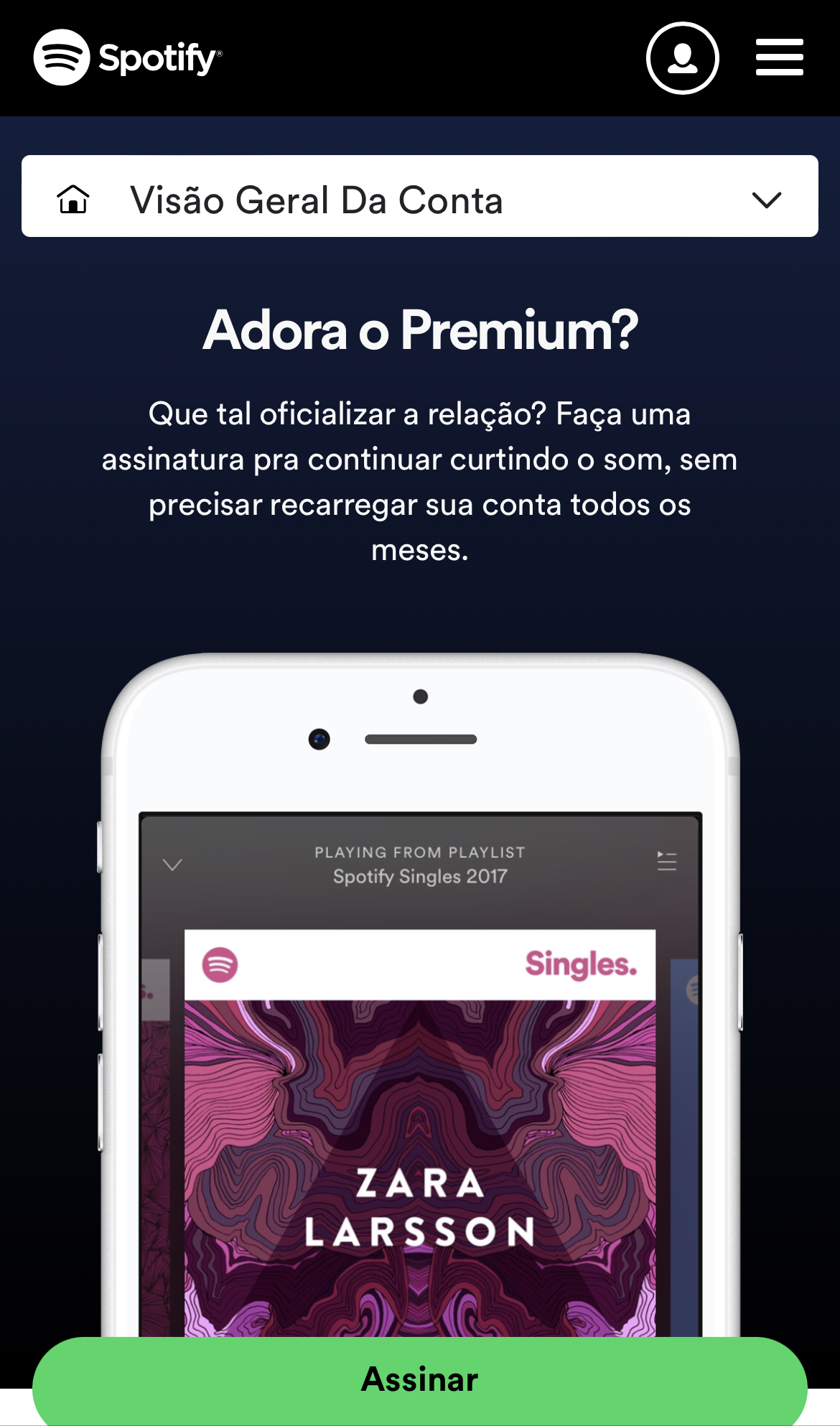Tap the green Assinar button
Screen dimensions: 840x1426
(x=420, y=1379)
